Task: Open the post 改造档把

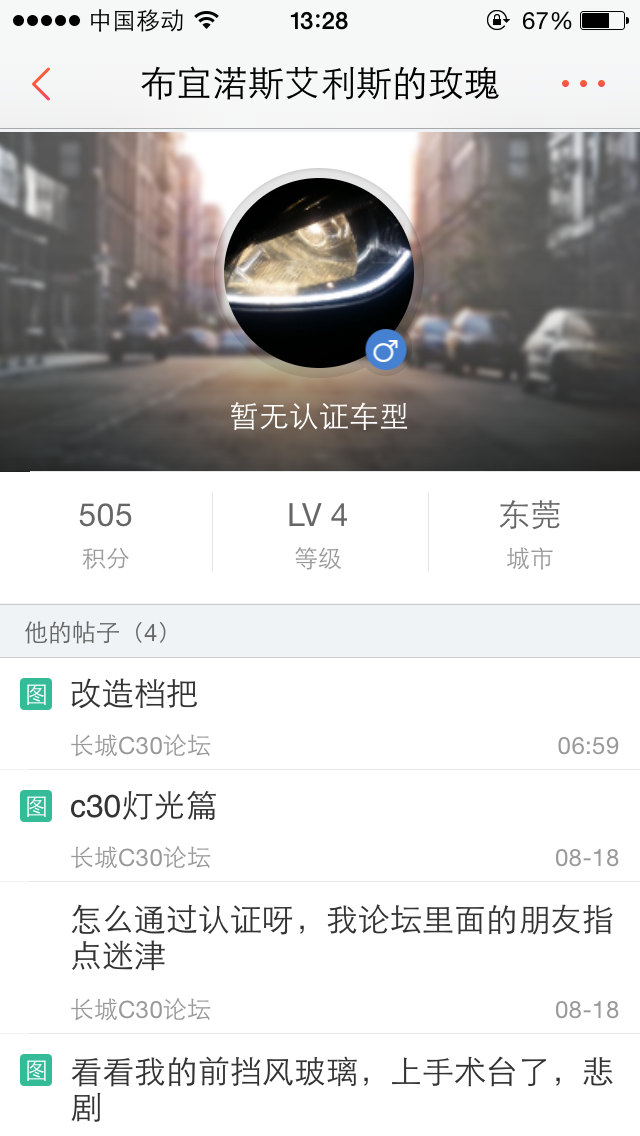Action: (x=320, y=714)
